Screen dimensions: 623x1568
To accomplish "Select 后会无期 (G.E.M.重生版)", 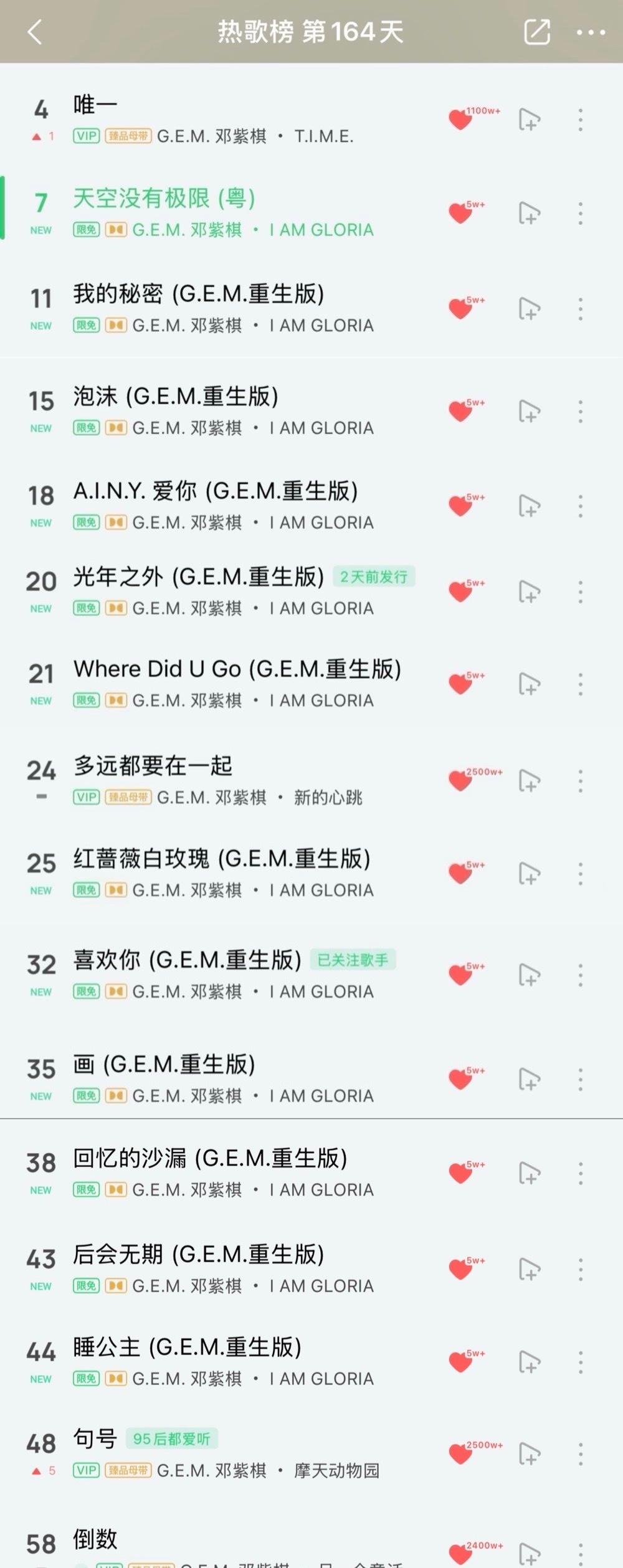I will pyautogui.click(x=198, y=1254).
